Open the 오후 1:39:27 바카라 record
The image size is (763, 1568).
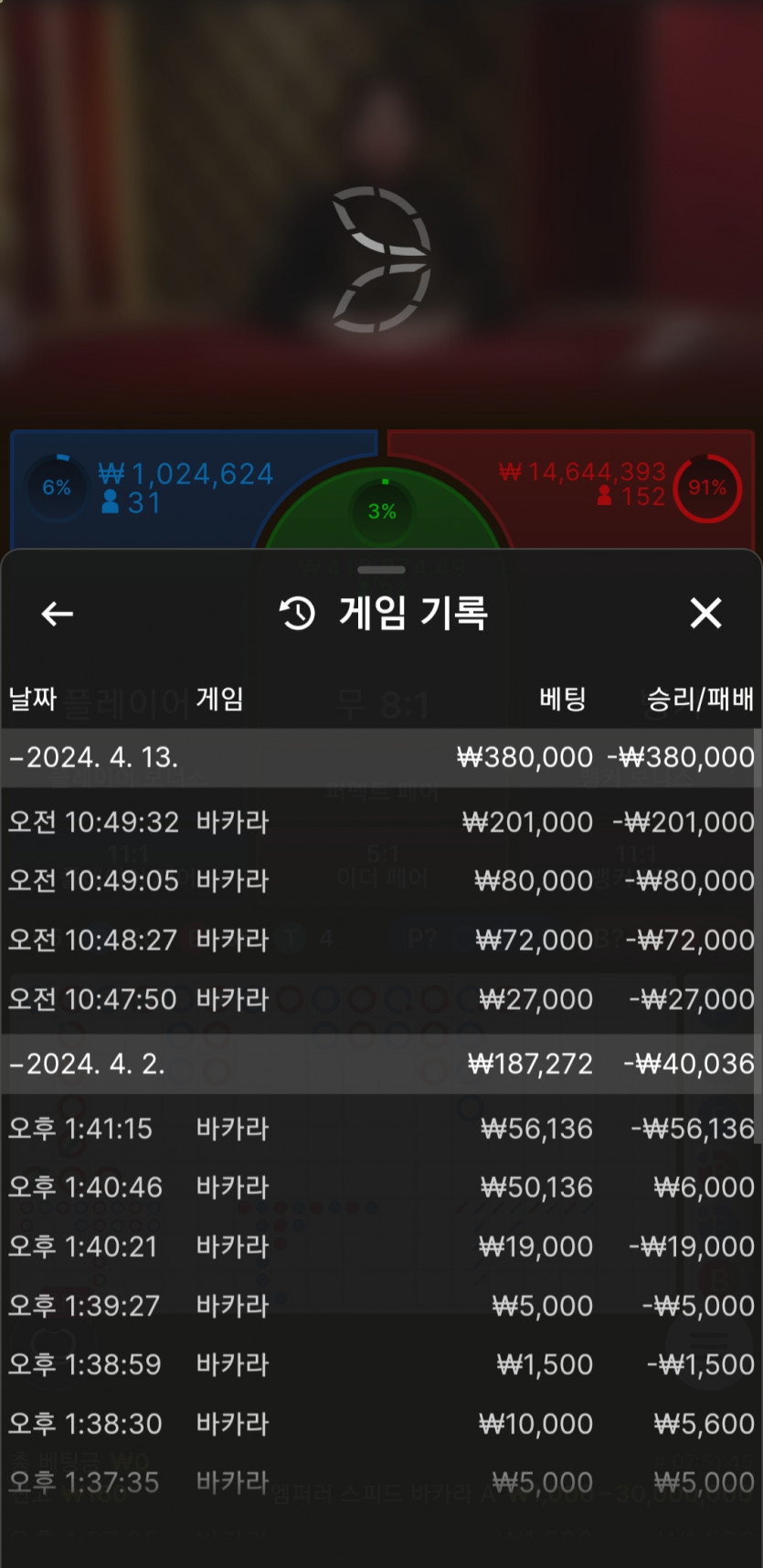pyautogui.click(x=380, y=1306)
